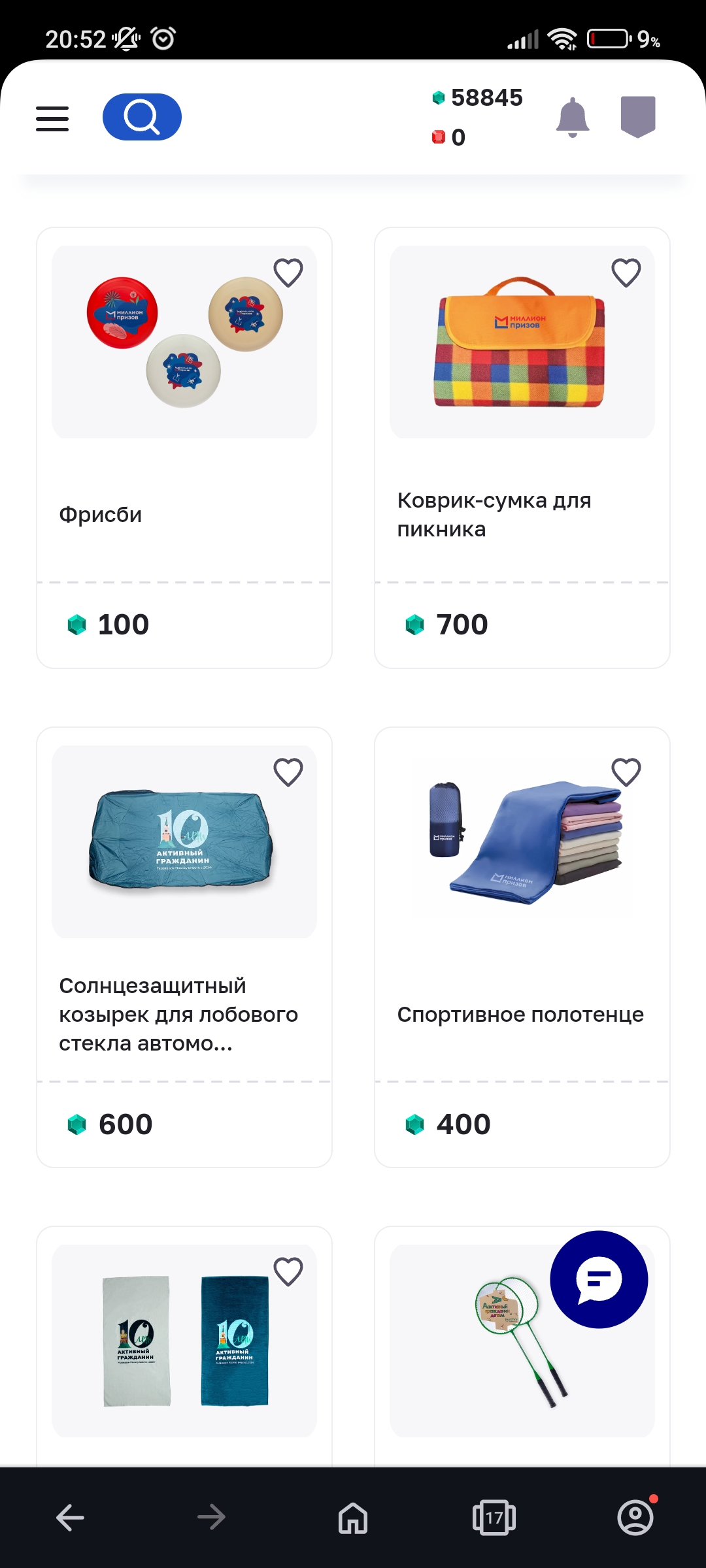Open the chat support bubble

[x=599, y=1279]
